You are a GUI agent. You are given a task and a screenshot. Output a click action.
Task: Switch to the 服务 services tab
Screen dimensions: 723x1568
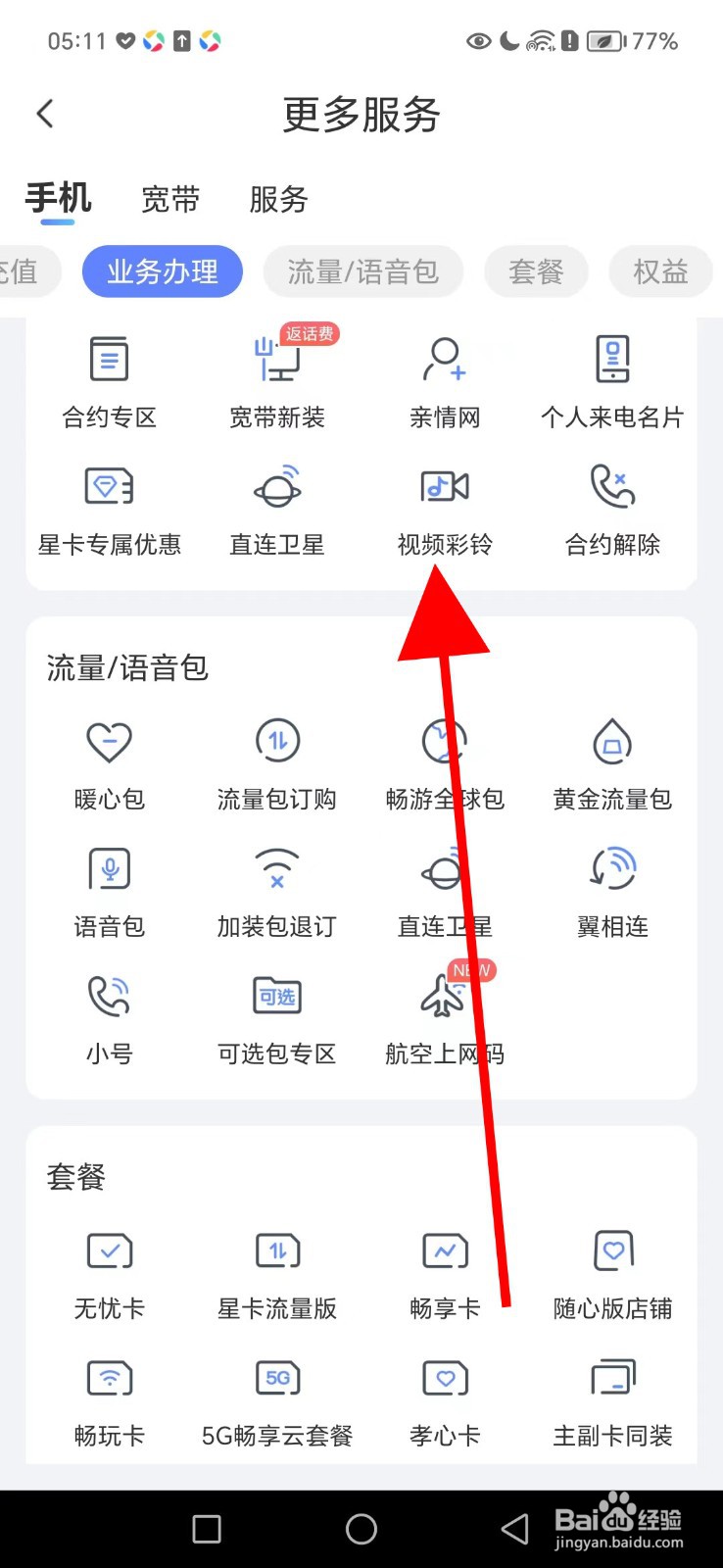278,199
